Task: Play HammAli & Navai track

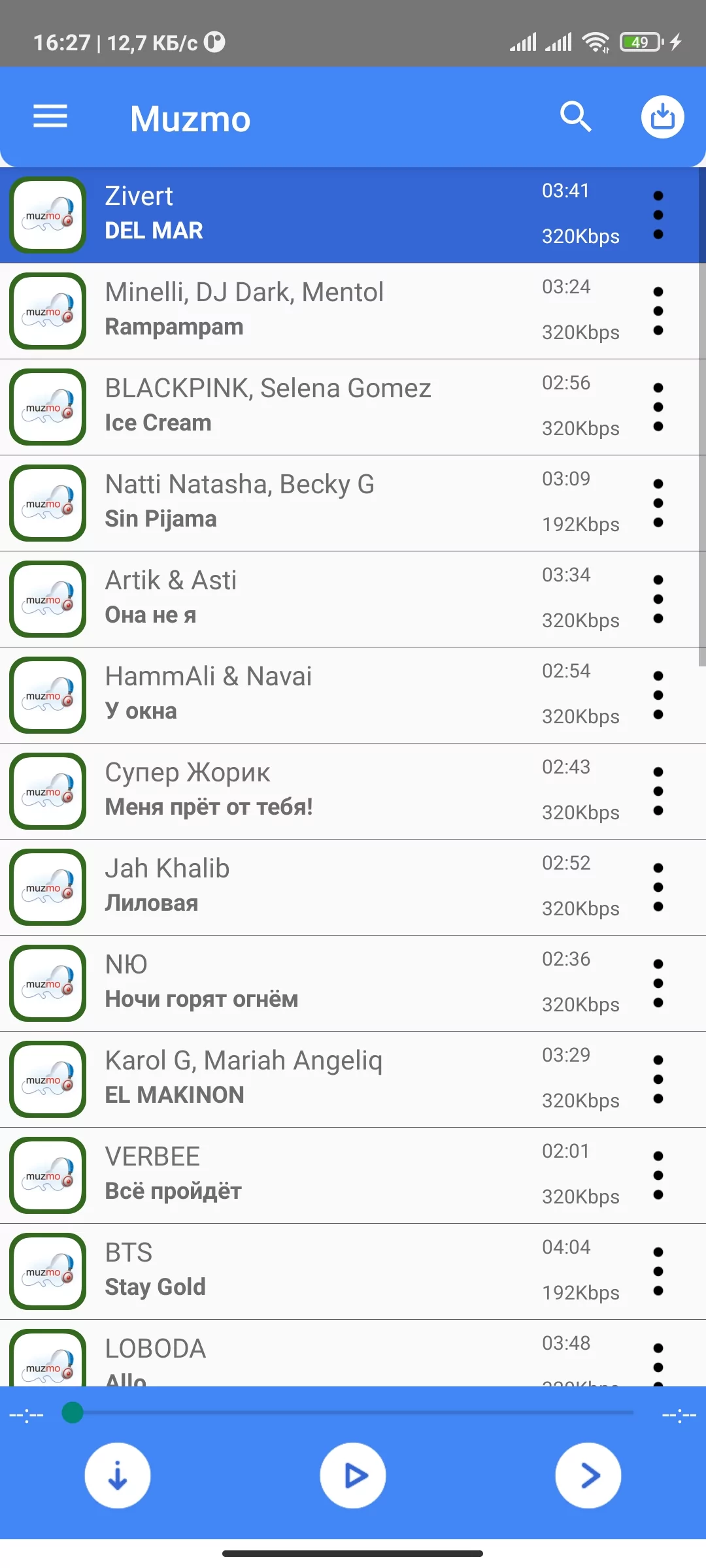Action: pos(294,694)
